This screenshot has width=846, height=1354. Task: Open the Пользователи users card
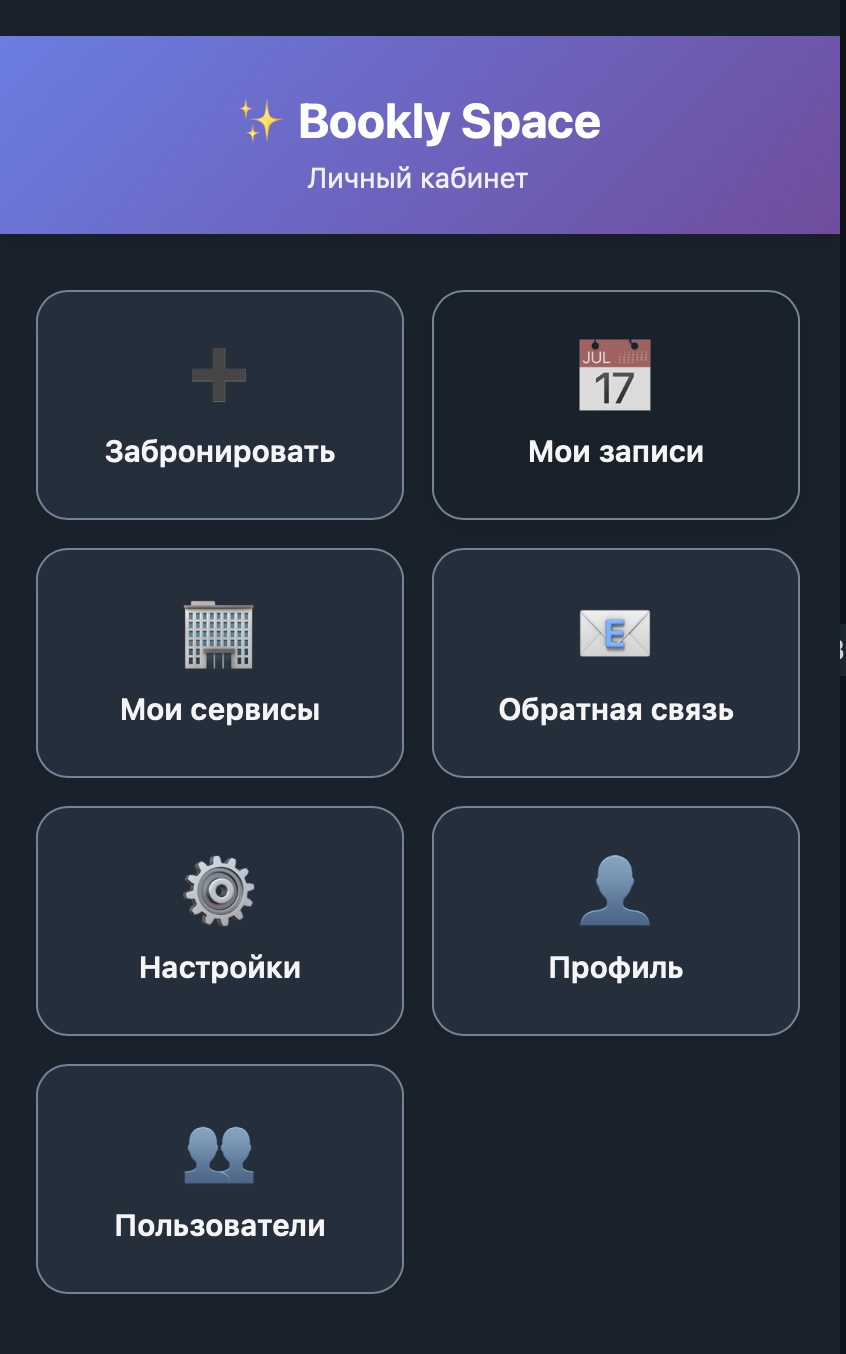click(220, 1179)
